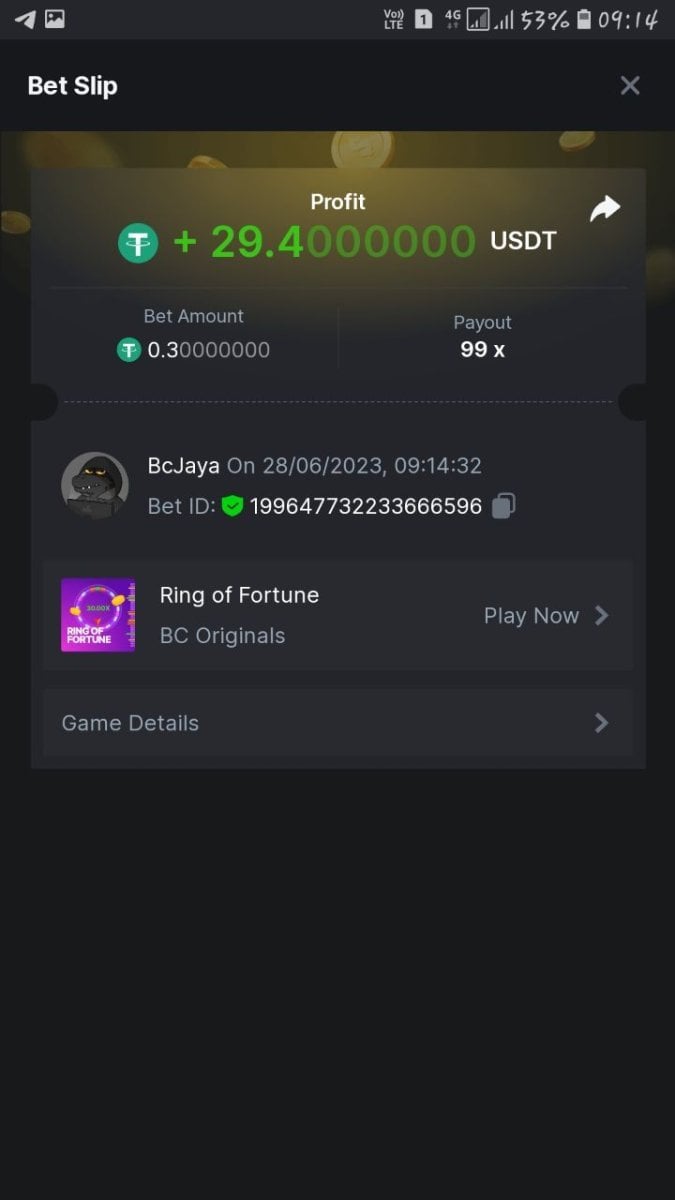Share this bet slip profit
This screenshot has width=675, height=1200.
(604, 209)
